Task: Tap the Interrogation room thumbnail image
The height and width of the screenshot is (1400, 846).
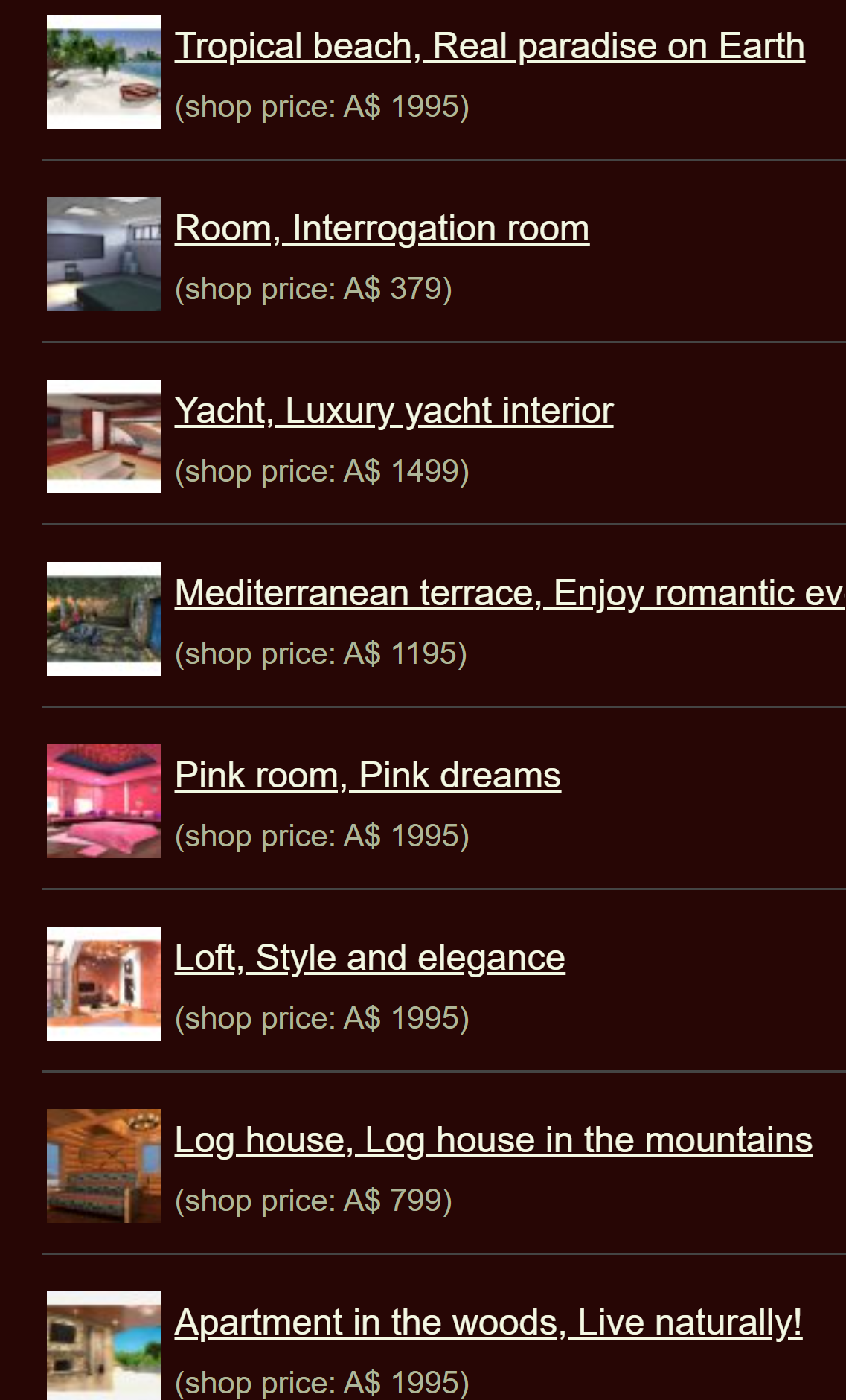Action: pos(103,254)
